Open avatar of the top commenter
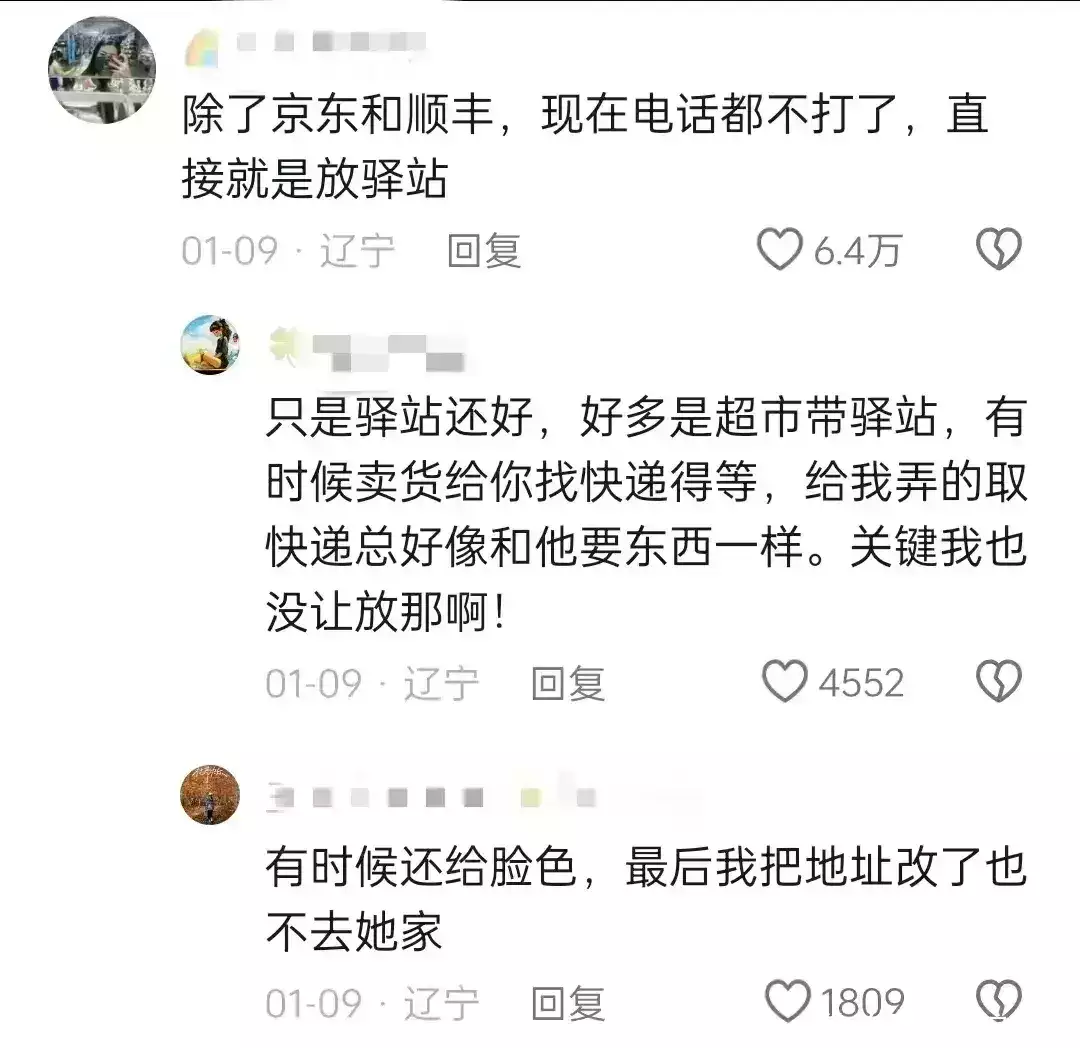This screenshot has width=1080, height=1048. (x=101, y=69)
